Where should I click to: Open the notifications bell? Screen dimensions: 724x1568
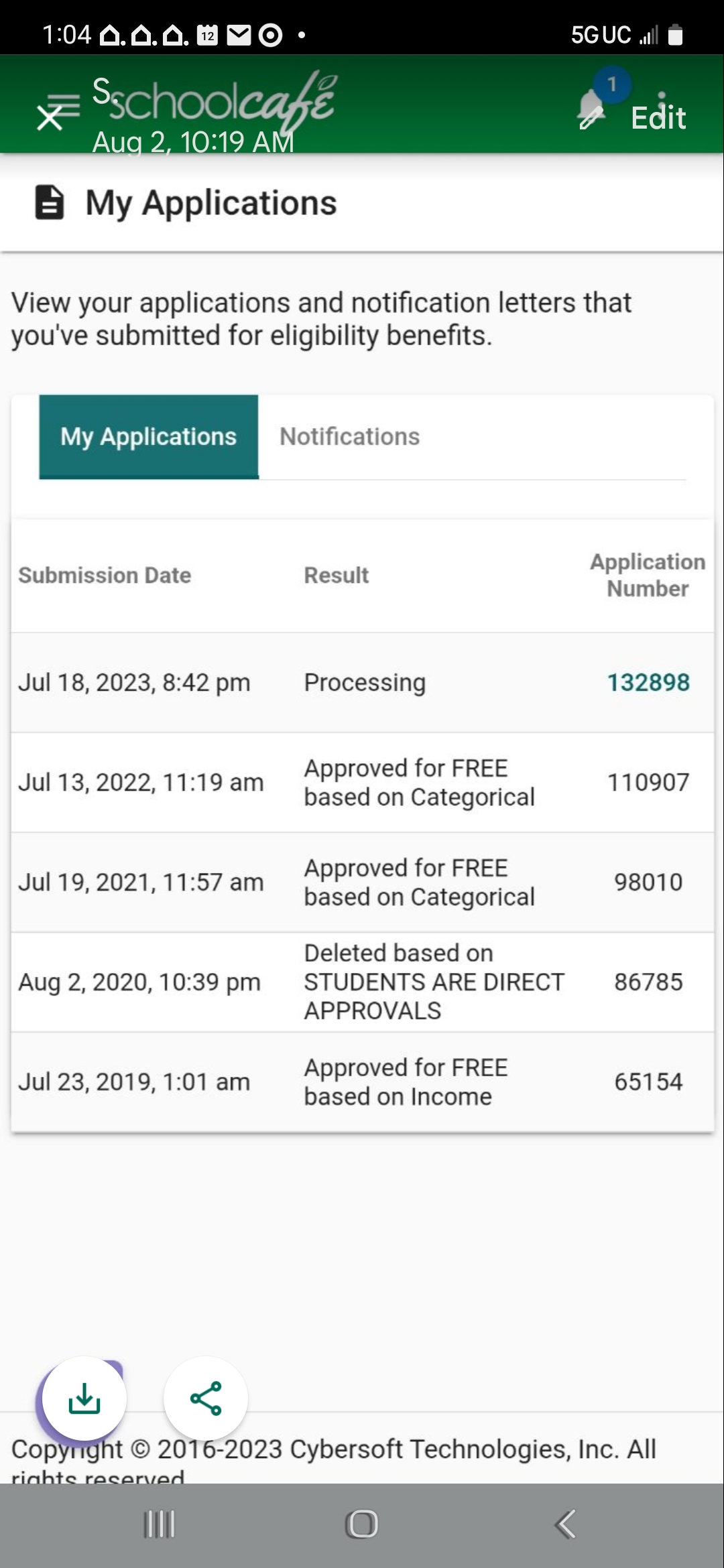(593, 107)
